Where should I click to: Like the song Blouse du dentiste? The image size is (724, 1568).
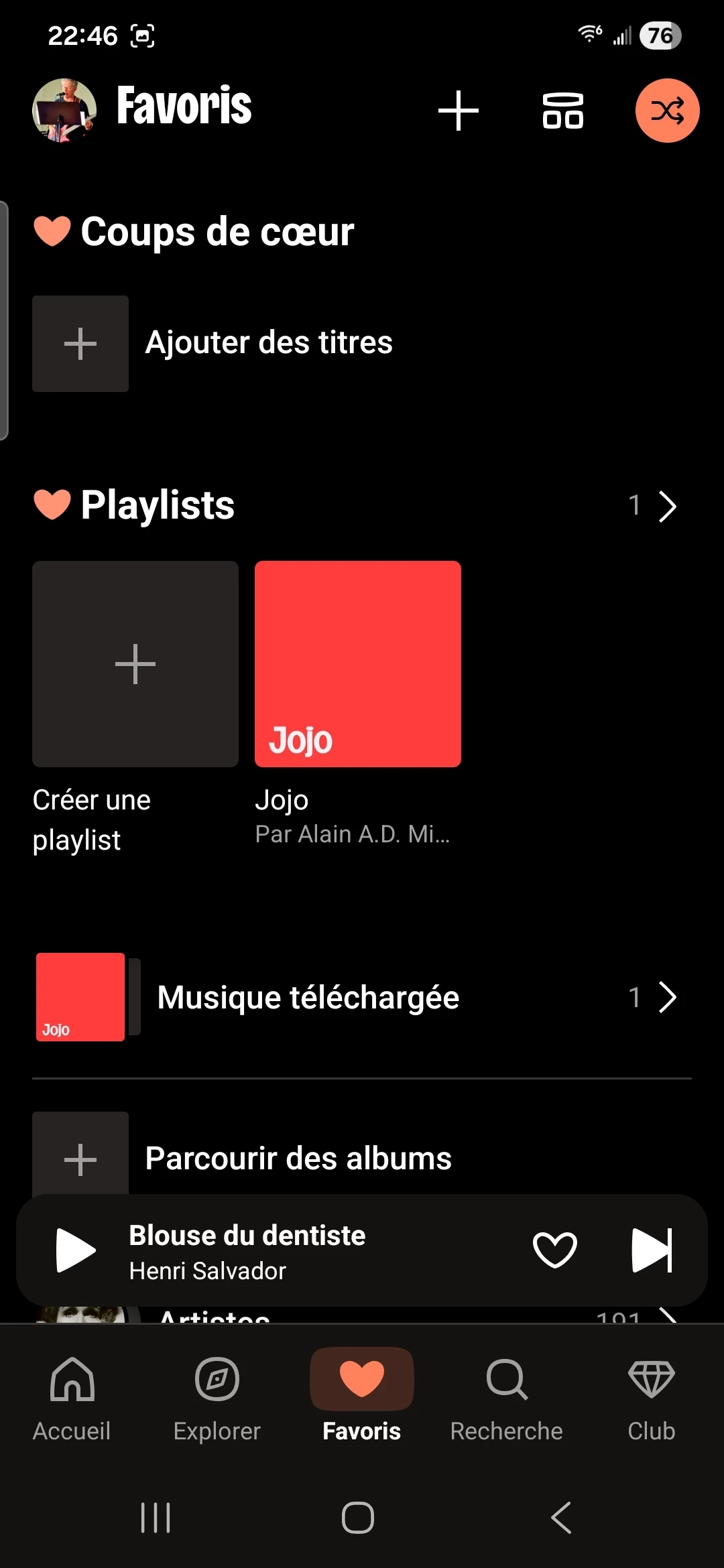pyautogui.click(x=554, y=1250)
